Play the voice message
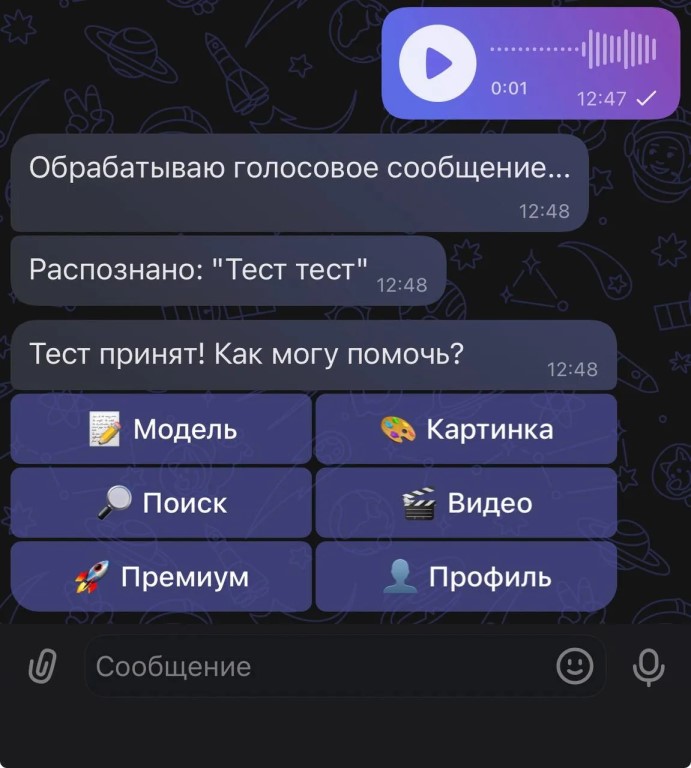Viewport: 691px width, 768px height. click(436, 63)
